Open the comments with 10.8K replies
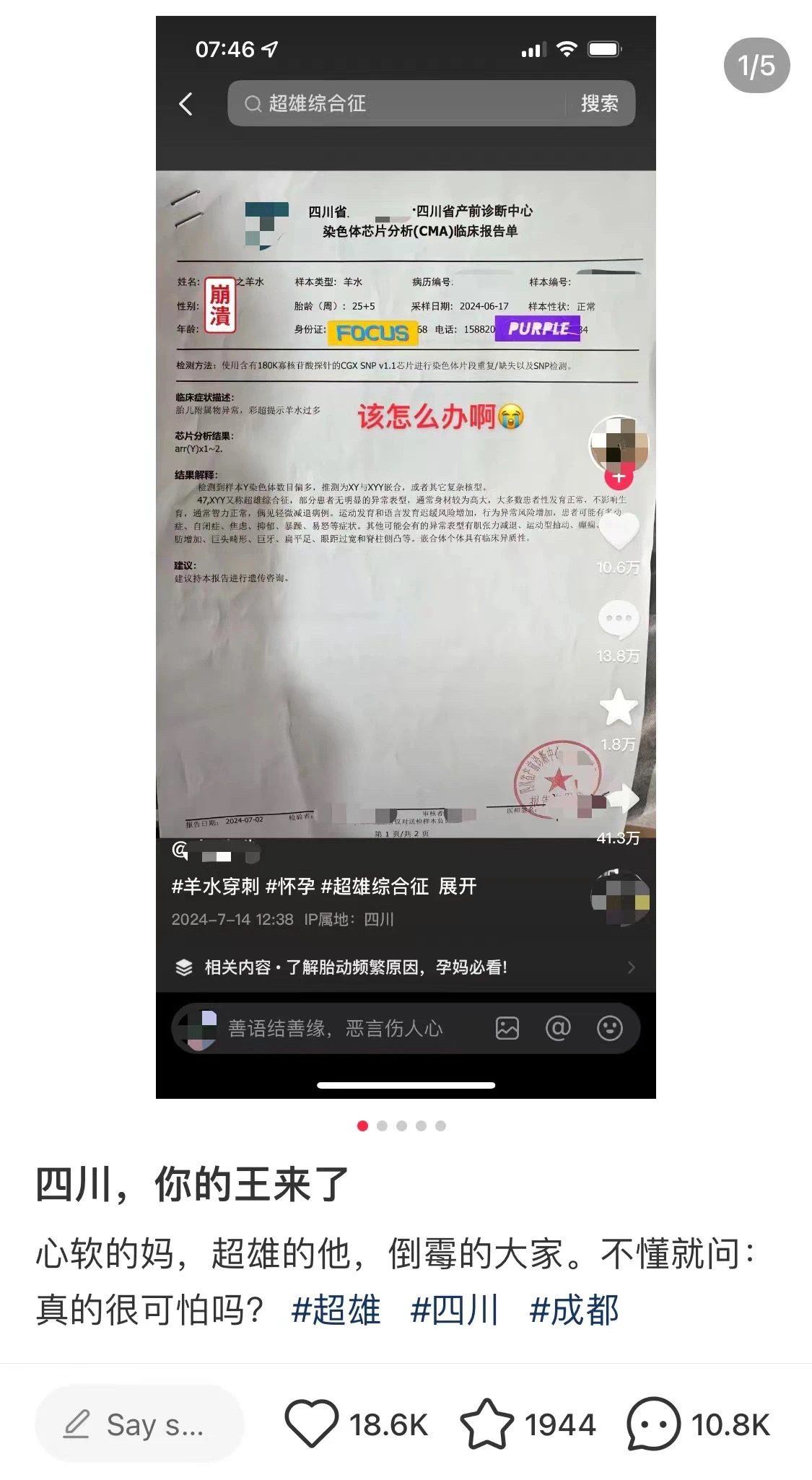Viewport: 812px width, 1480px height. coord(653,1424)
